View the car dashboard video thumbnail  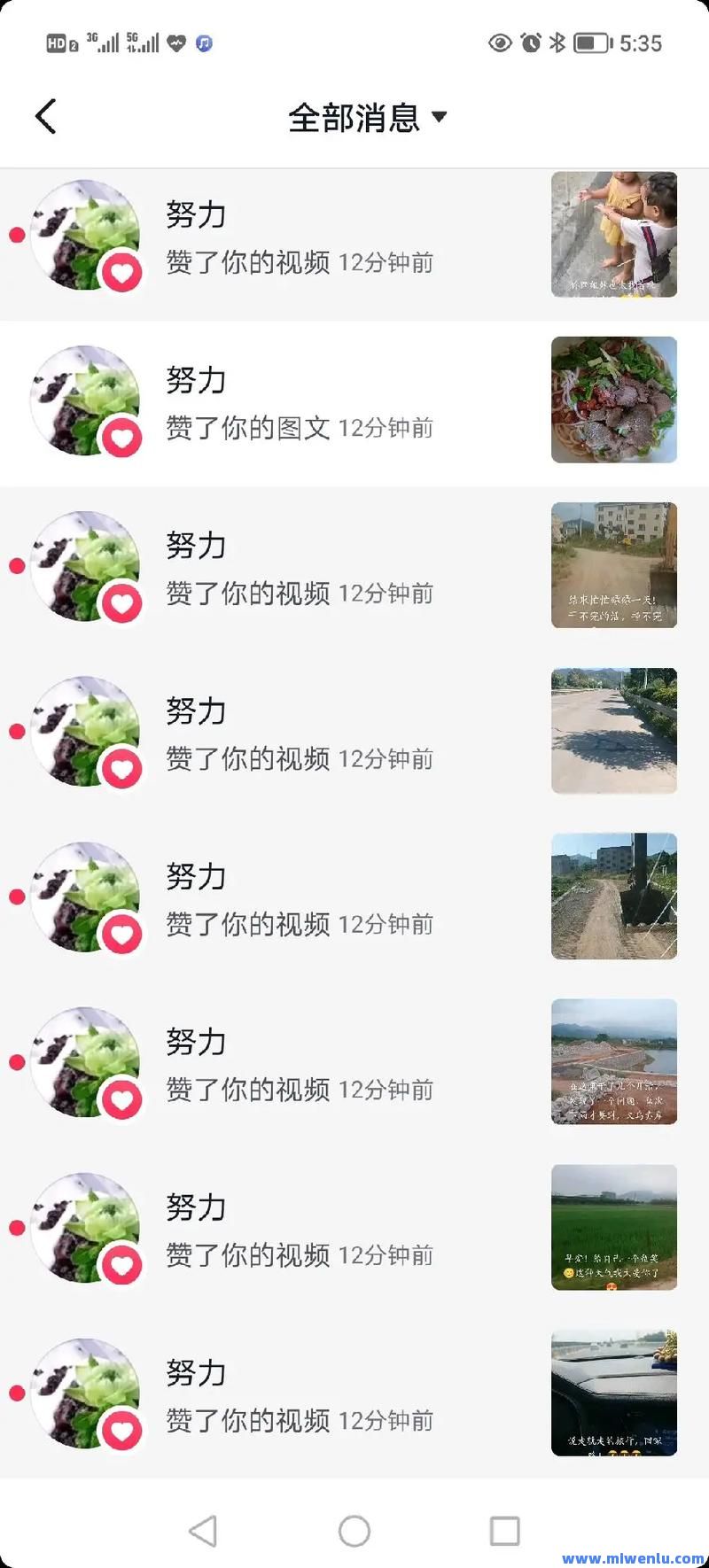pyautogui.click(x=613, y=1393)
